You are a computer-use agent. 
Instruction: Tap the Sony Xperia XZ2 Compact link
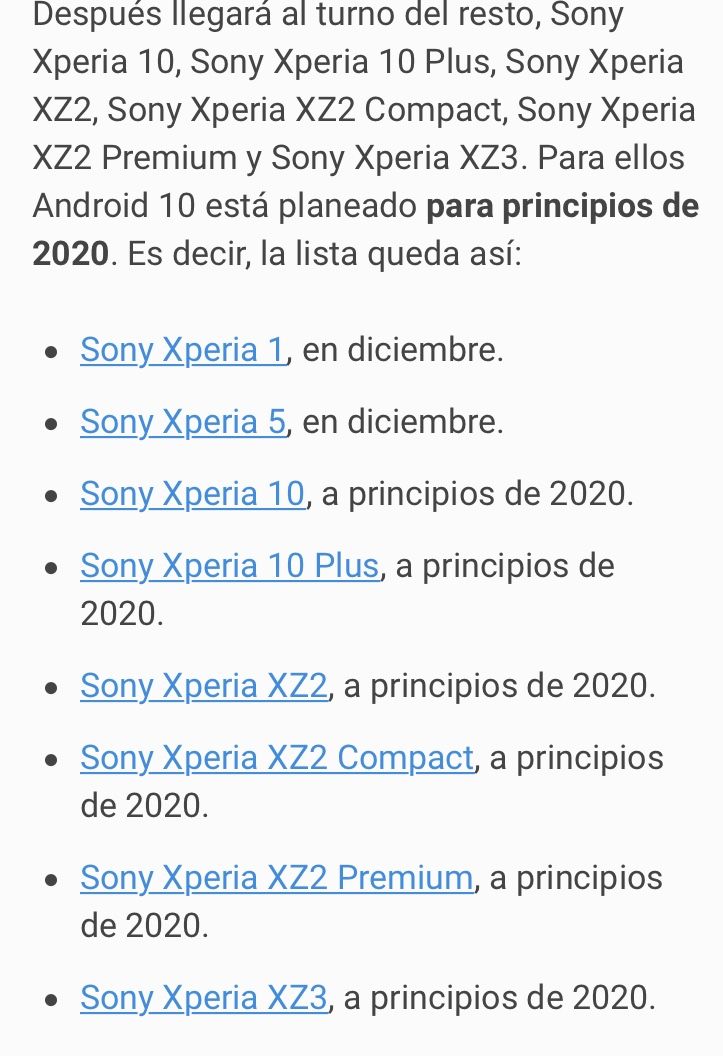click(x=276, y=758)
